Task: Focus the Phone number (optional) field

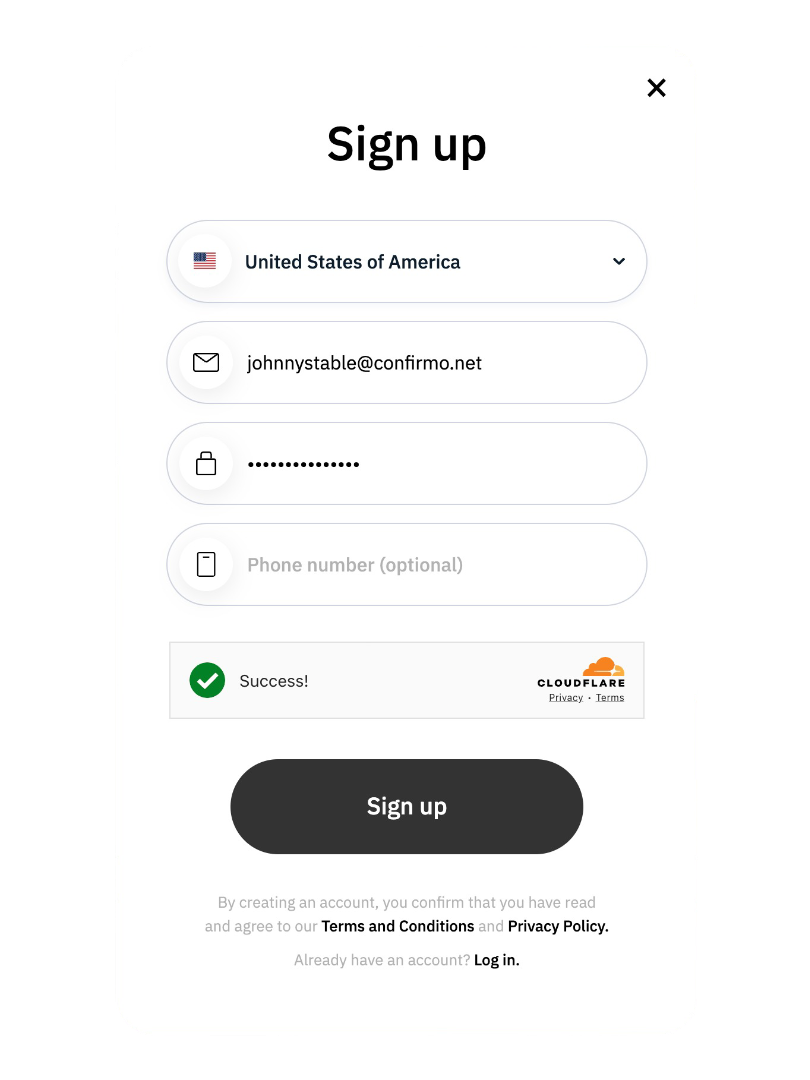Action: pyautogui.click(x=420, y=565)
